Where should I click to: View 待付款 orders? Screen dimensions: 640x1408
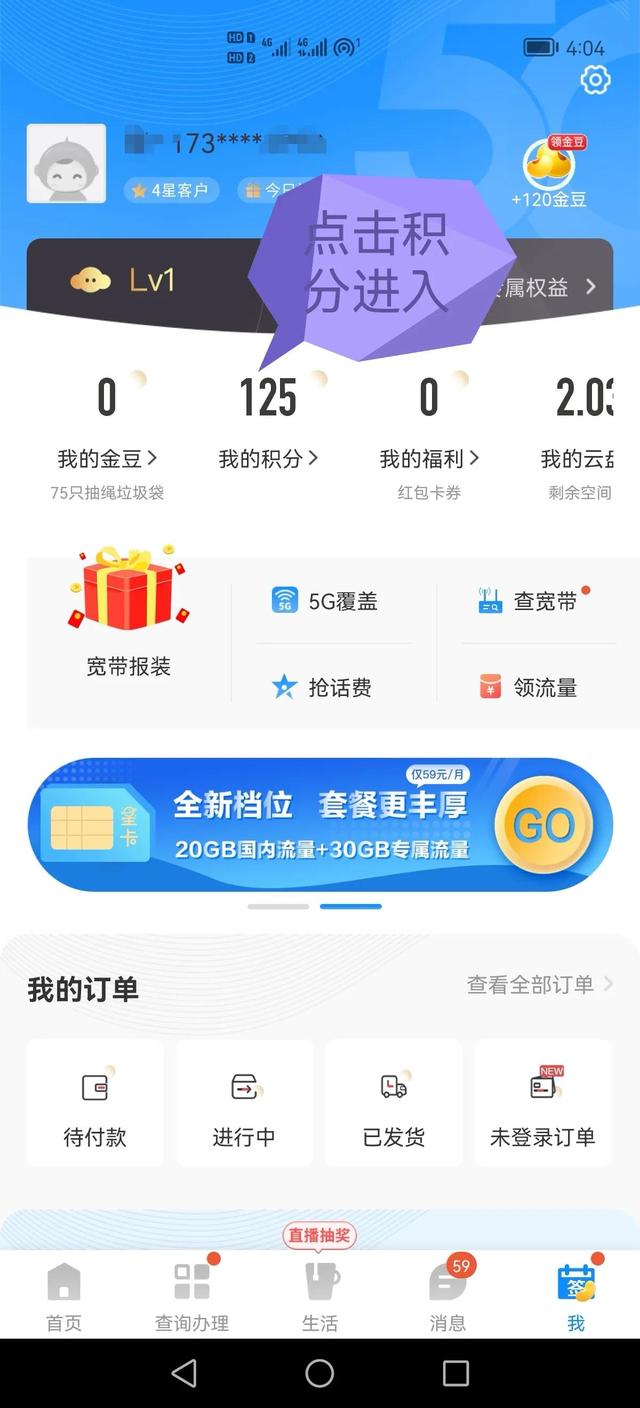pyautogui.click(x=95, y=1104)
